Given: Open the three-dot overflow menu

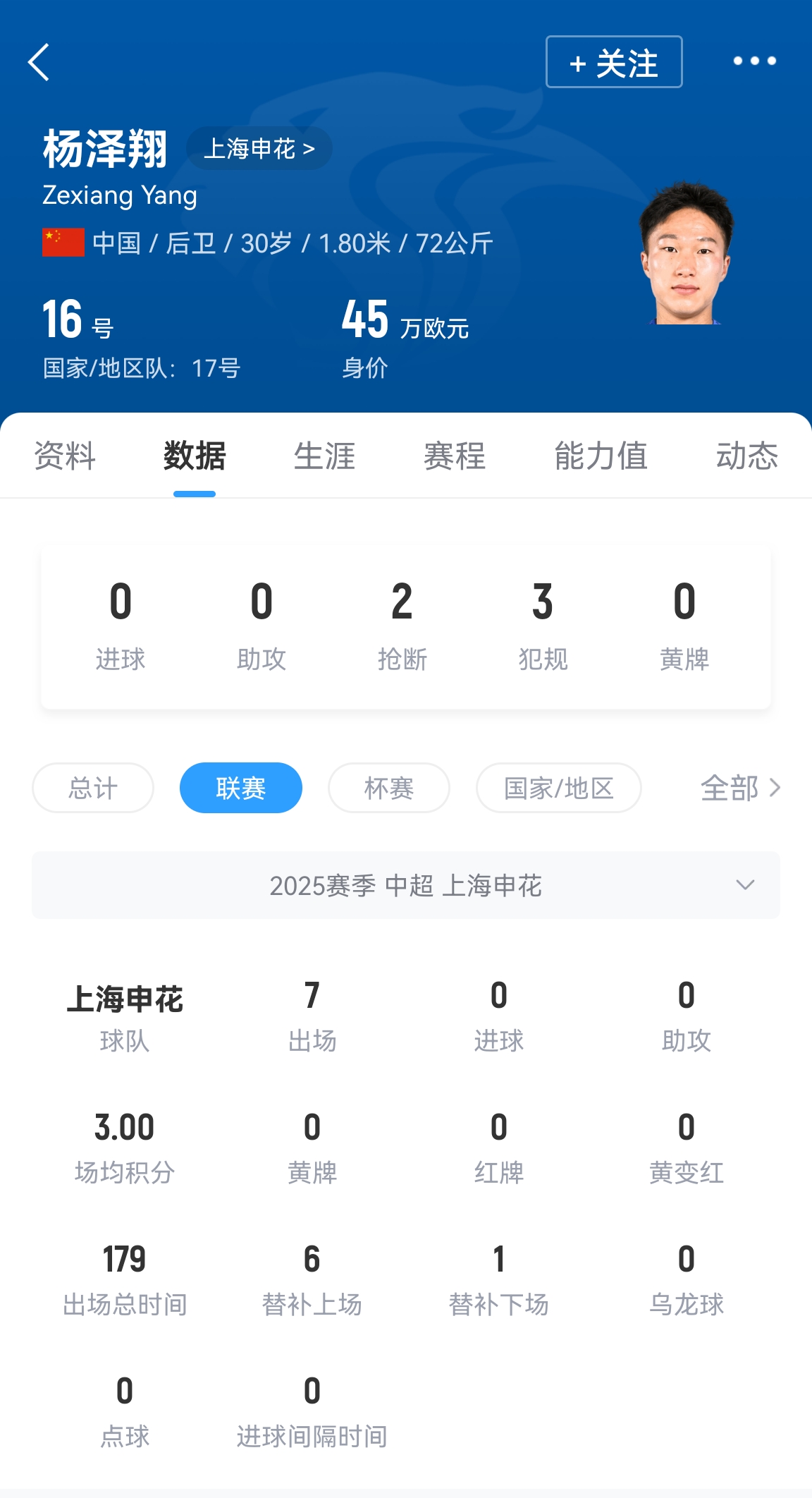Looking at the screenshot, I should pos(754,61).
